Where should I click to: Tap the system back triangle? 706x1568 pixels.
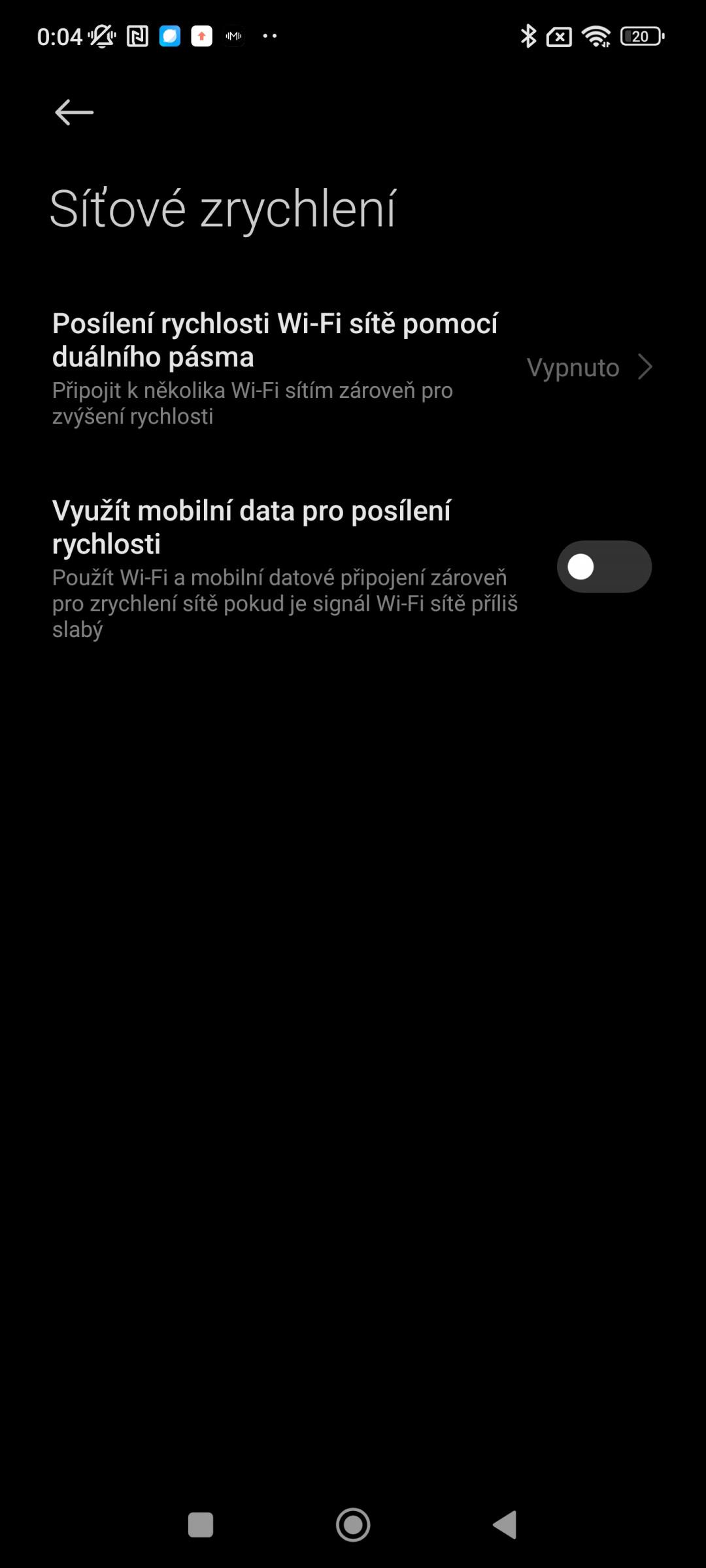coord(505,1525)
